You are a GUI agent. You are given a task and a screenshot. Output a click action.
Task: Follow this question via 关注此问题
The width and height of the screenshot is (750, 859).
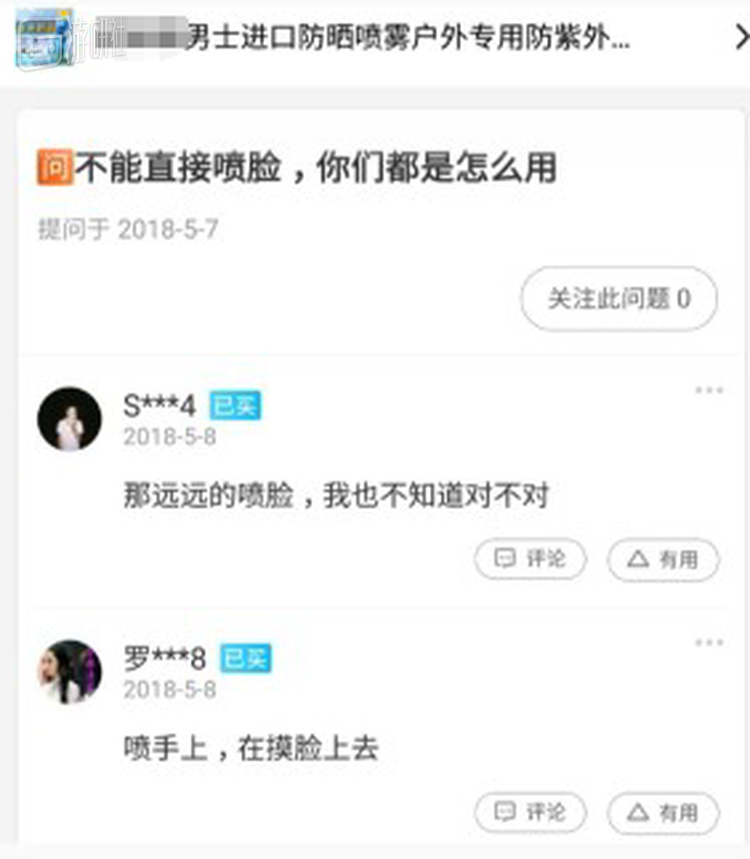[619, 298]
